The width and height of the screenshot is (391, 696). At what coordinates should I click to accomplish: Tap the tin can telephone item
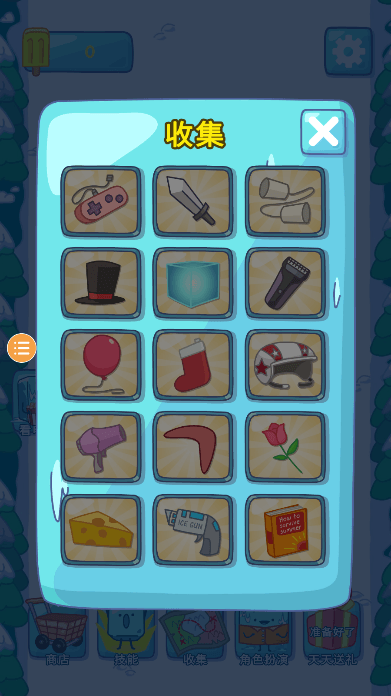[285, 202]
